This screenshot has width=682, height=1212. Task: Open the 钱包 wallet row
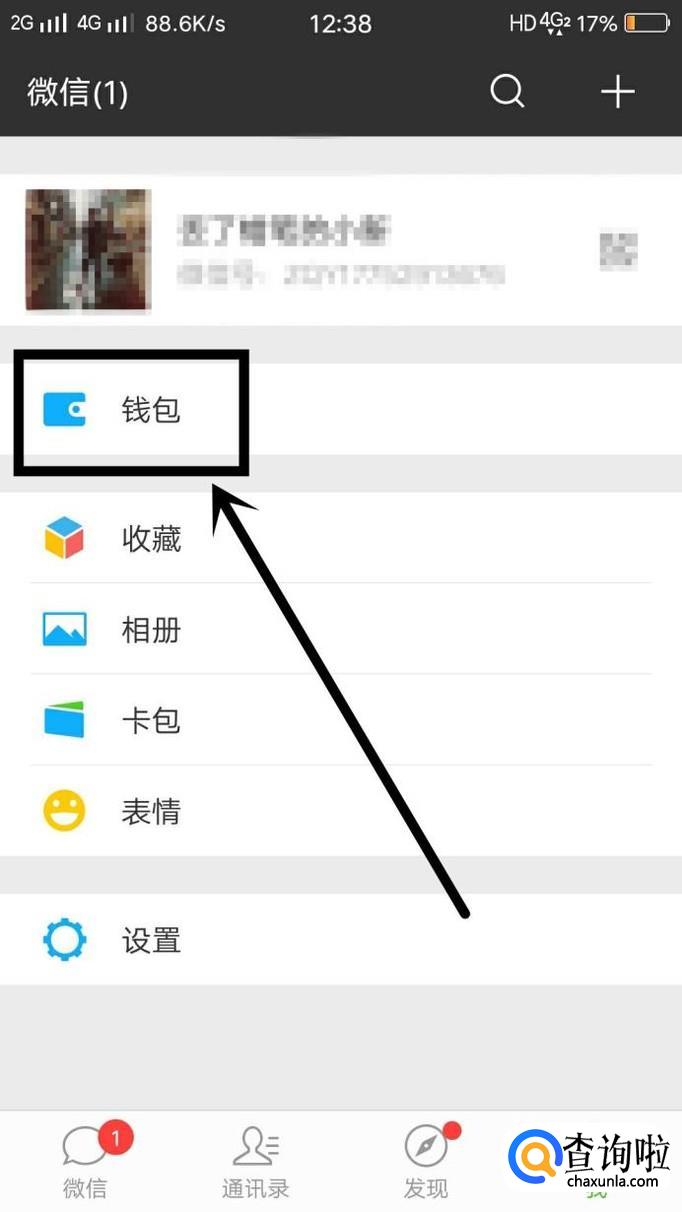[x=150, y=410]
